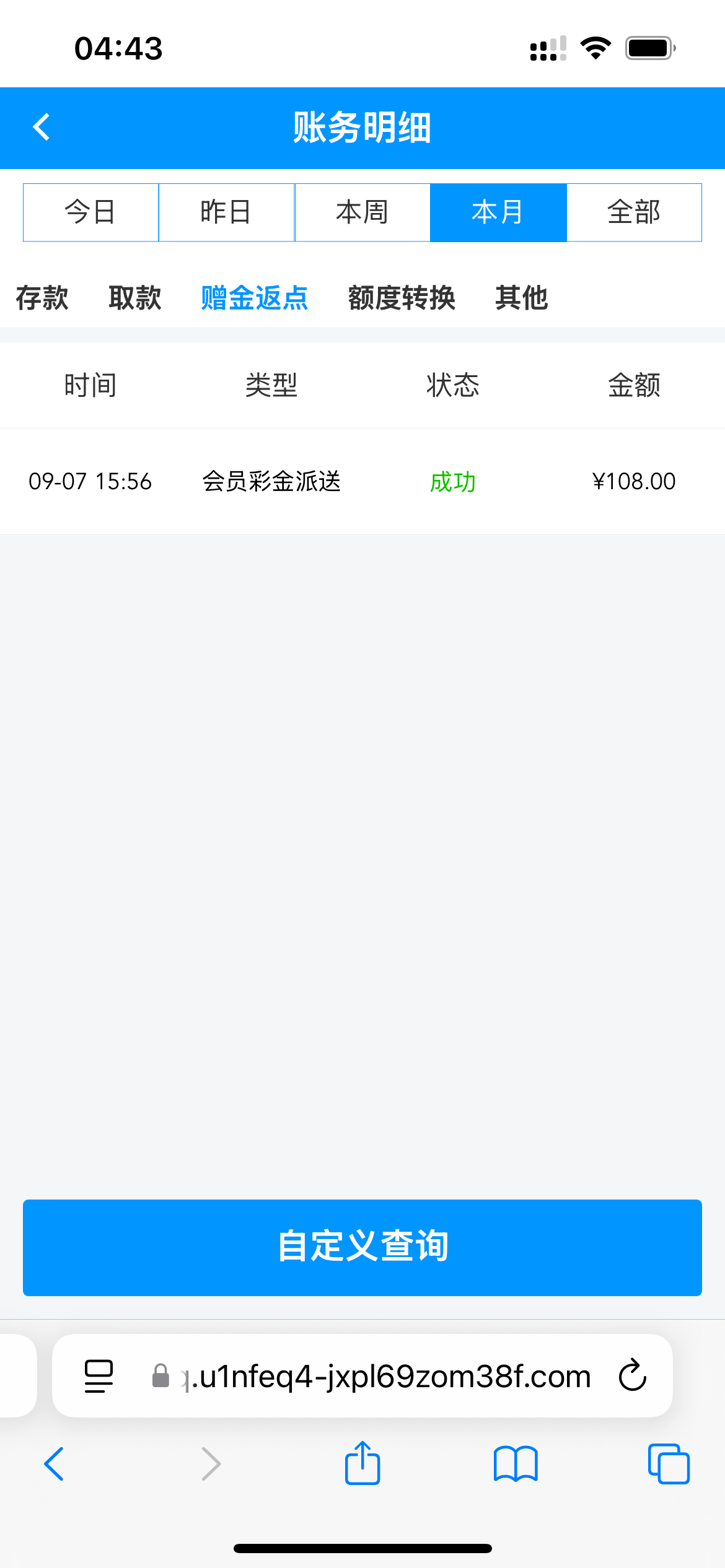Select the 昨日 date range
Screen dimensions: 725x1568
pyautogui.click(x=226, y=212)
